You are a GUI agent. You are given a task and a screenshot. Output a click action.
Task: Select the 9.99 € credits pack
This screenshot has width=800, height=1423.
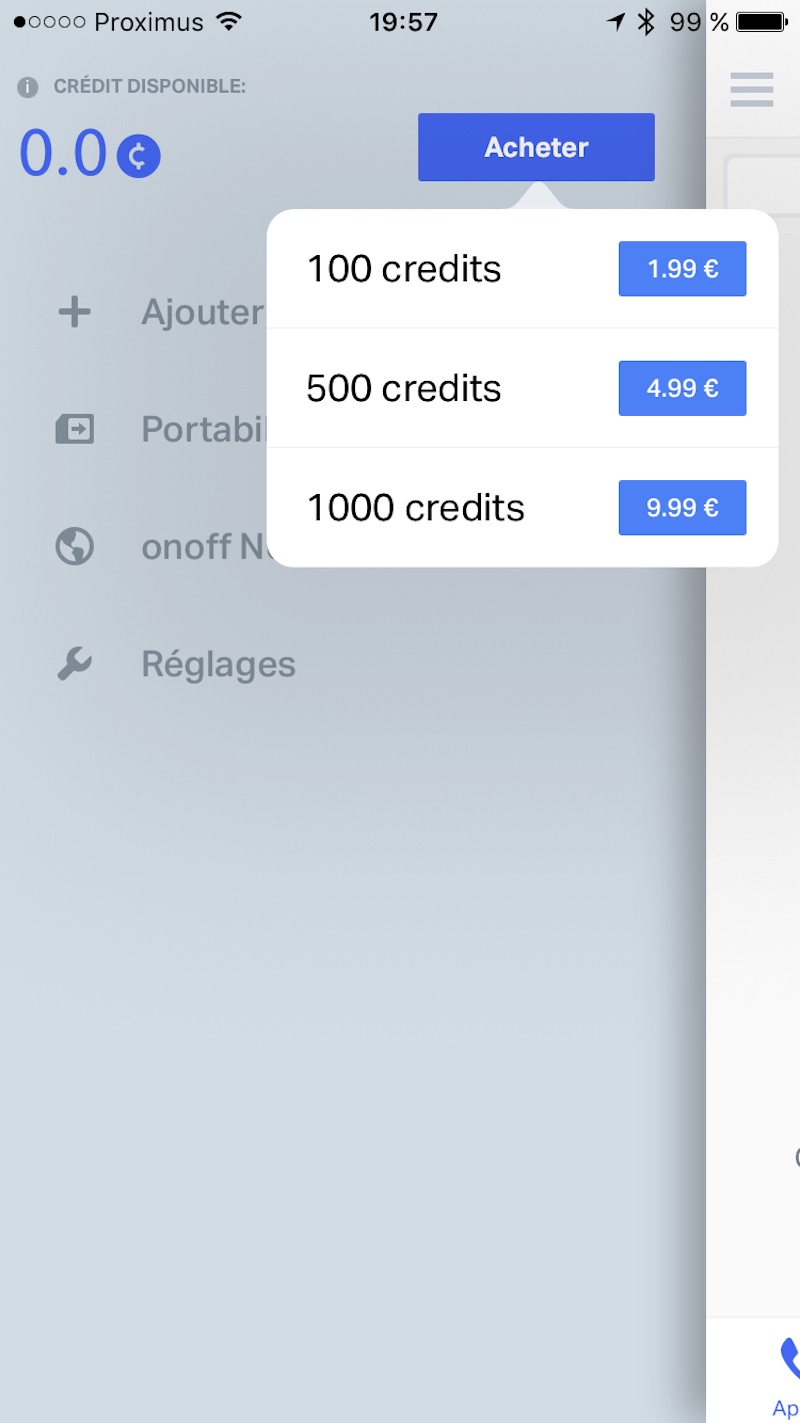682,508
